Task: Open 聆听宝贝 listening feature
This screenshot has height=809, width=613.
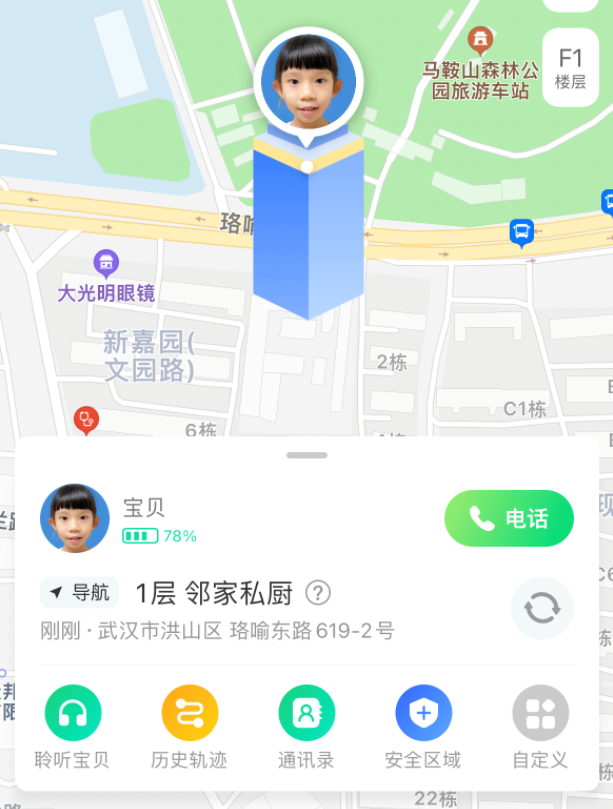Action: click(73, 714)
